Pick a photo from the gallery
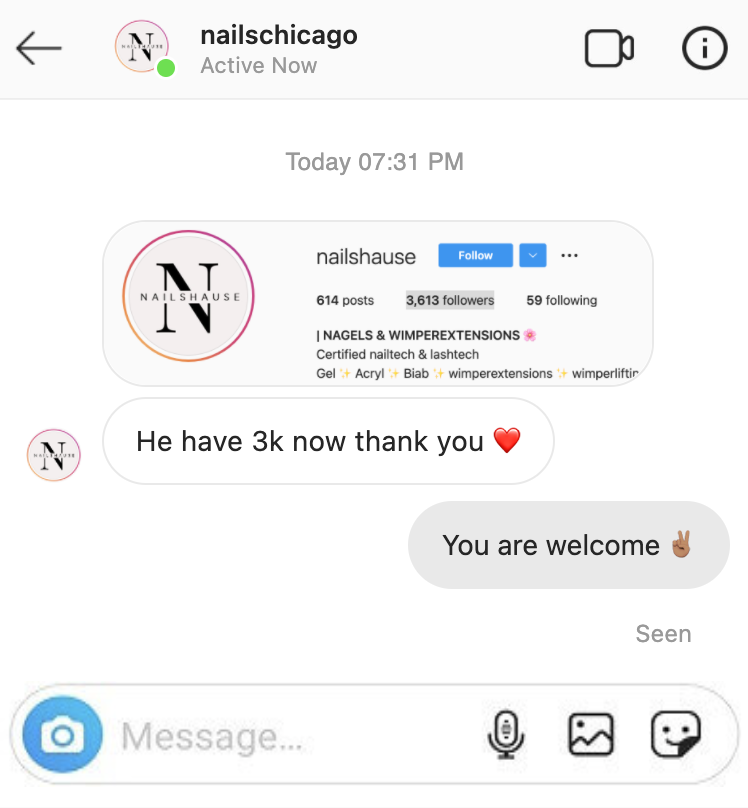The height and width of the screenshot is (808, 748). pyautogui.click(x=590, y=736)
